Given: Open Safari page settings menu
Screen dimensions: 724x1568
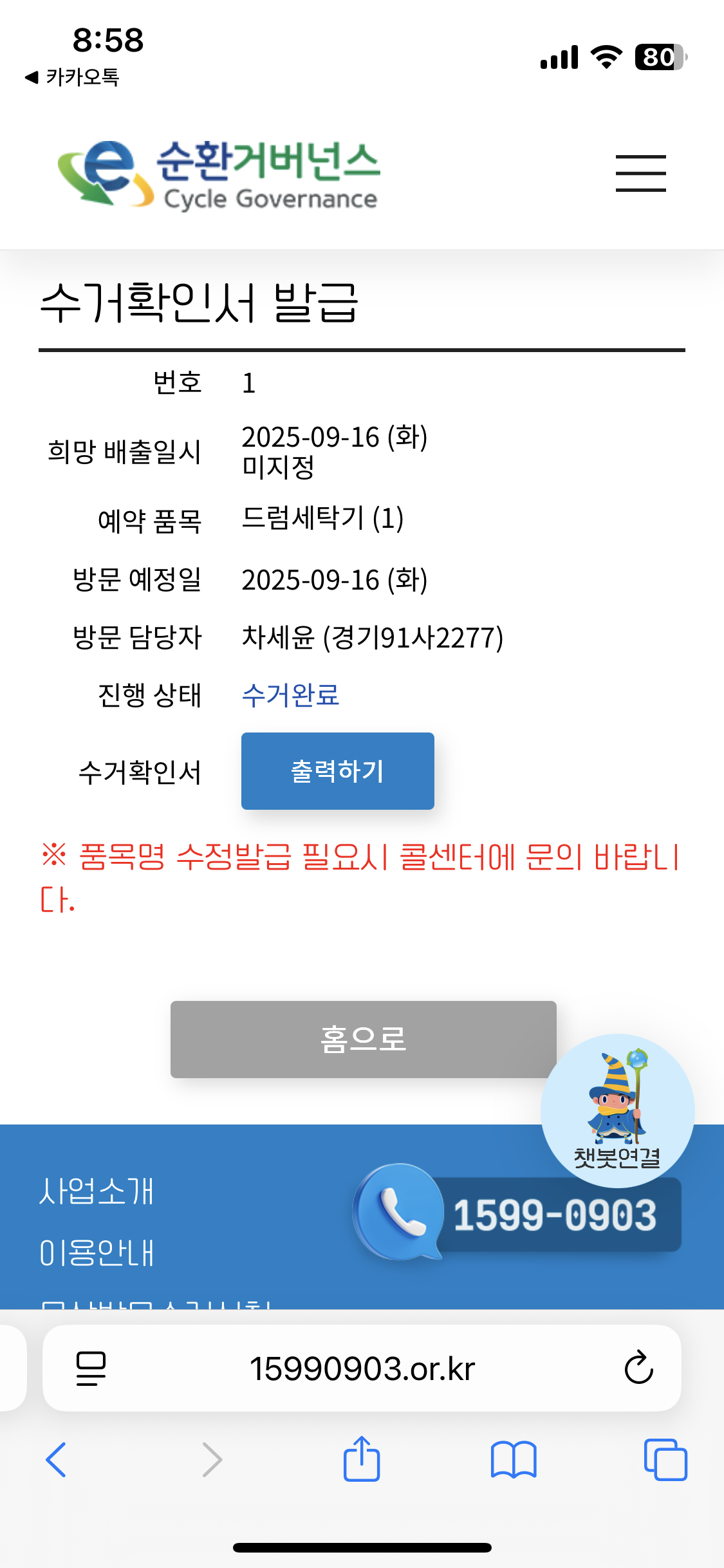Looking at the screenshot, I should click(x=91, y=1368).
